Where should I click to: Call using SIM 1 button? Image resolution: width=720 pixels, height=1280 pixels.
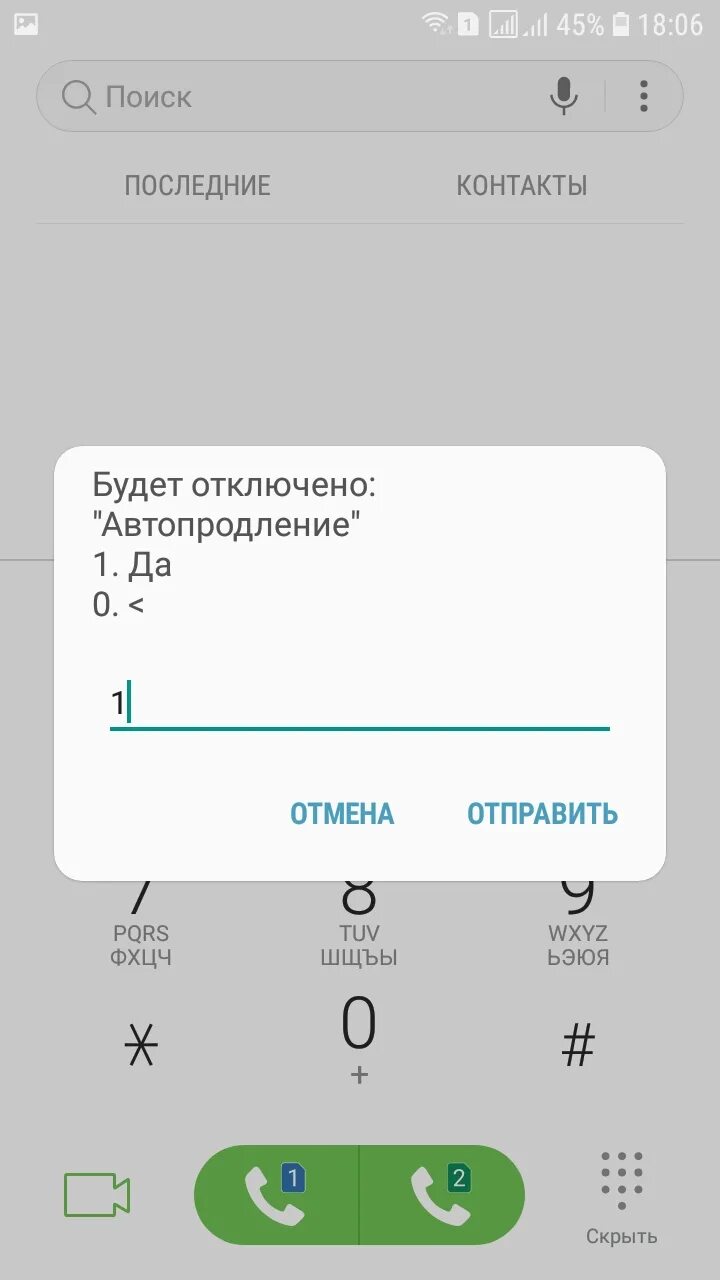[x=276, y=1195]
